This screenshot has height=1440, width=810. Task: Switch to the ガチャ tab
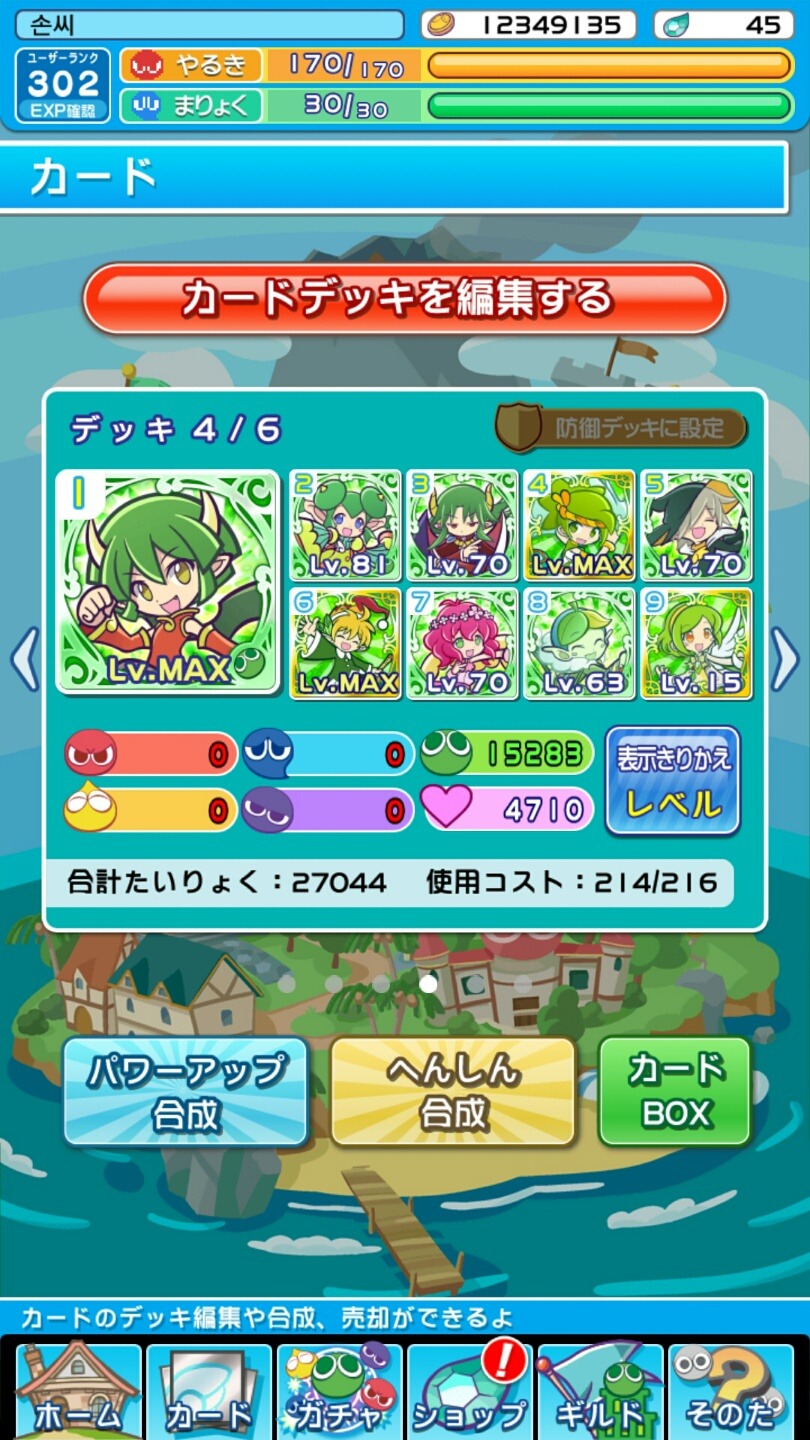point(338,1391)
